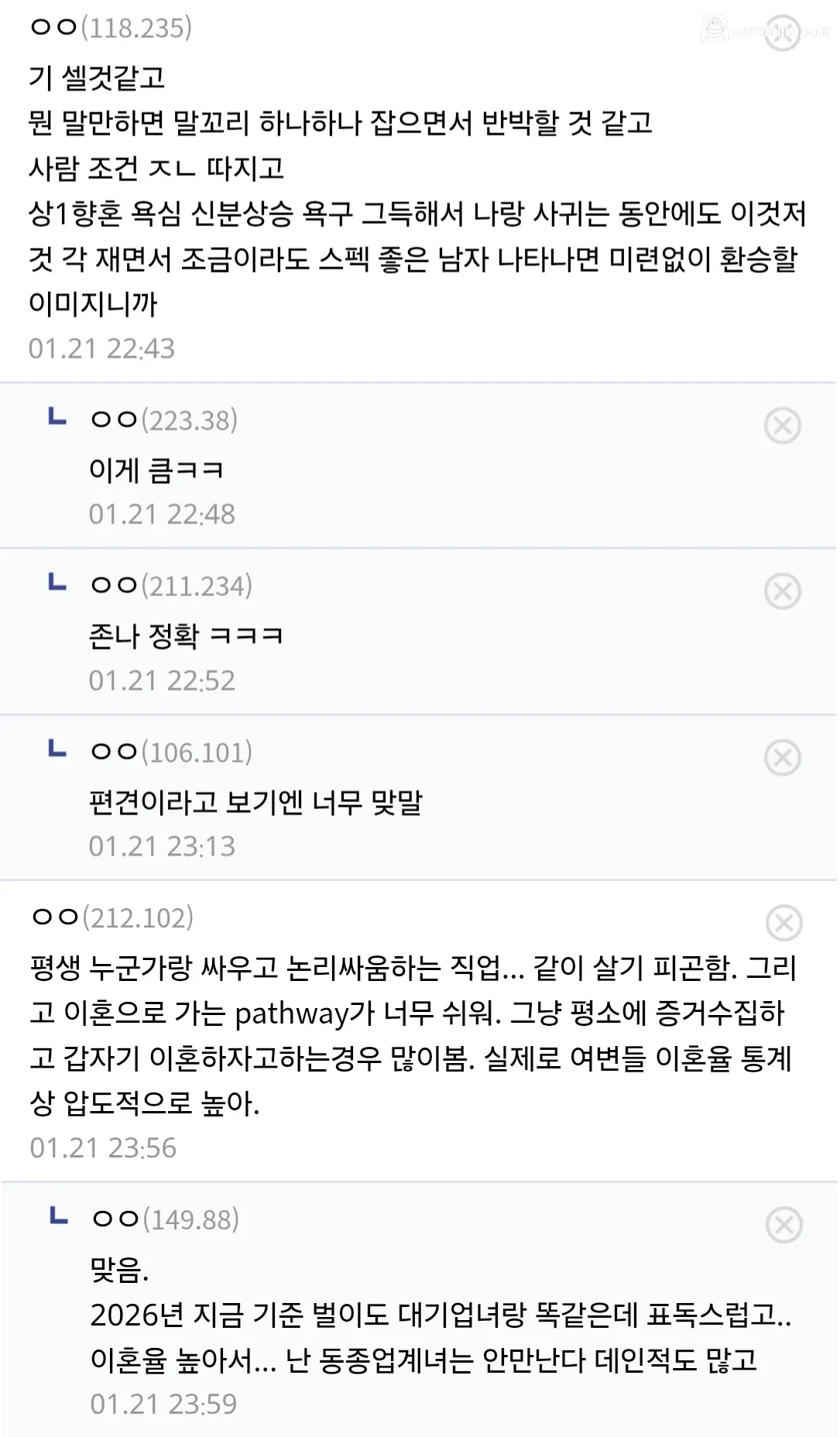840x1437 pixels.
Task: Click the timestamp 01.21 23:56
Action: (x=105, y=1147)
